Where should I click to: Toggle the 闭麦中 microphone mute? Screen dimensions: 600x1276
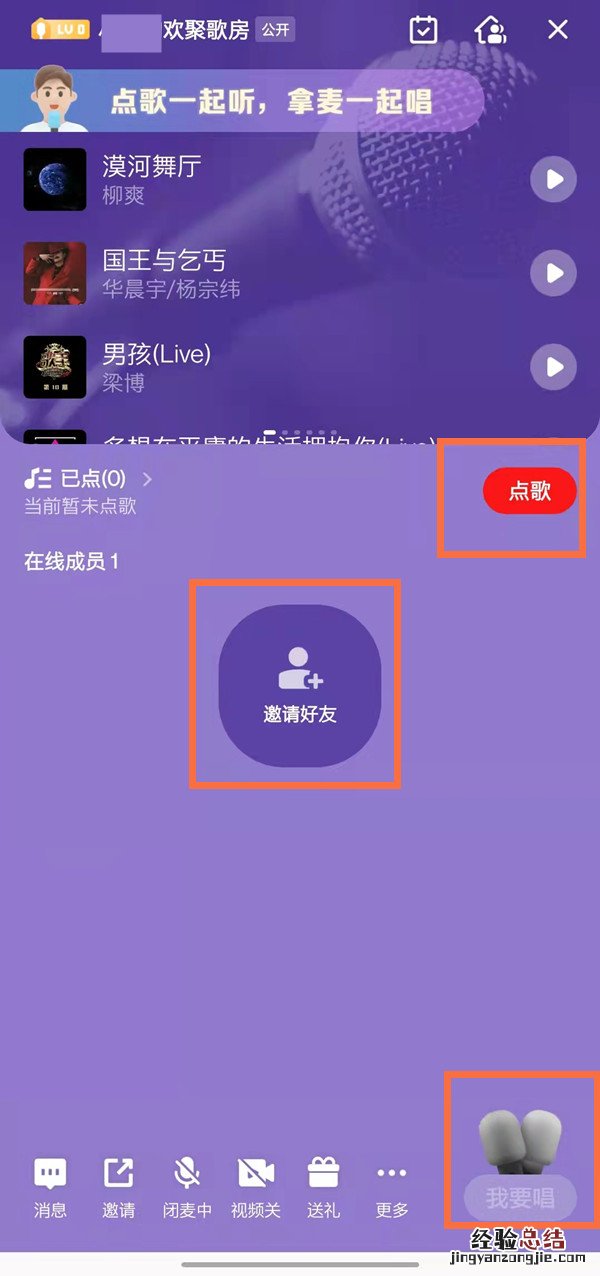187,1188
